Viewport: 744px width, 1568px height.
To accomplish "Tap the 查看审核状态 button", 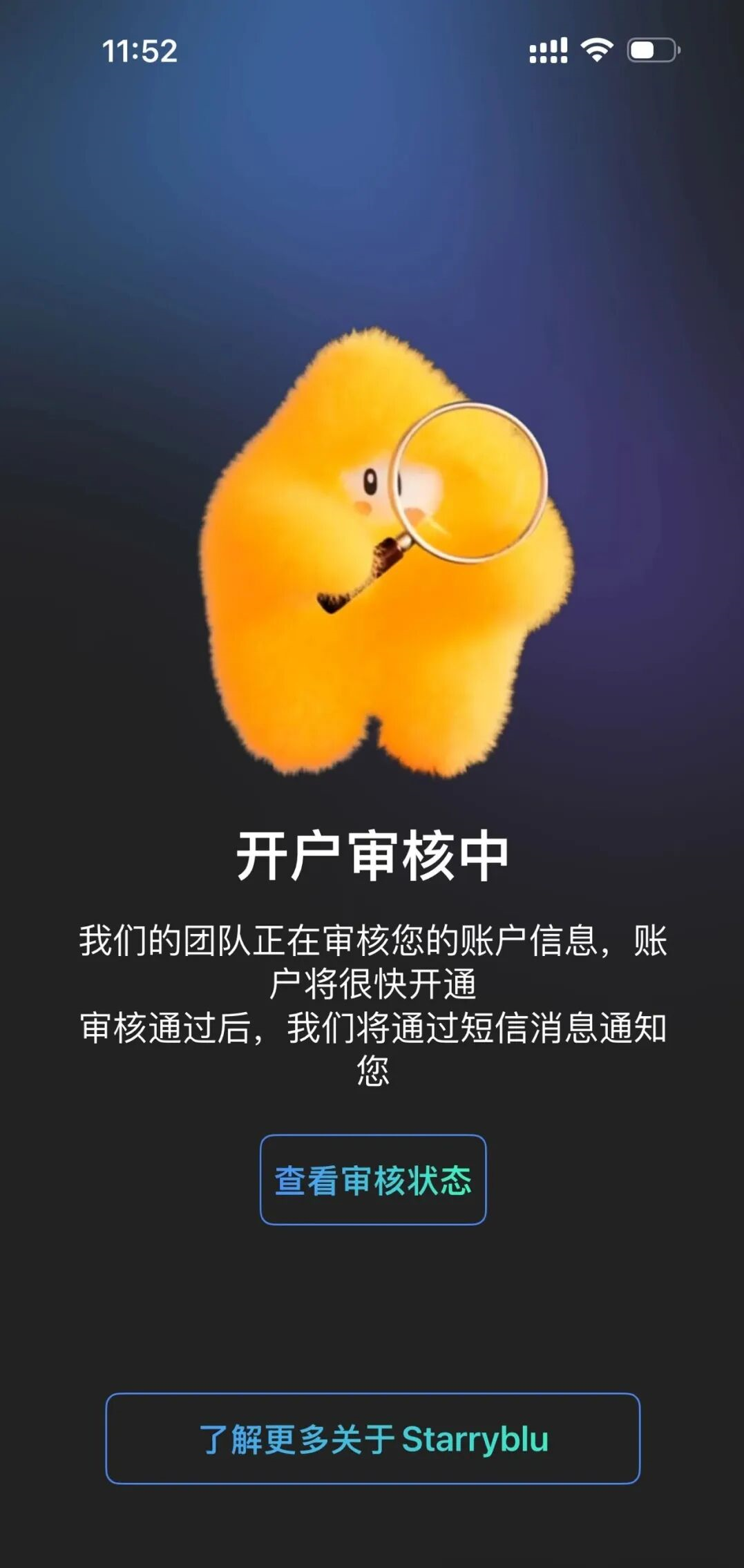I will 373,1180.
